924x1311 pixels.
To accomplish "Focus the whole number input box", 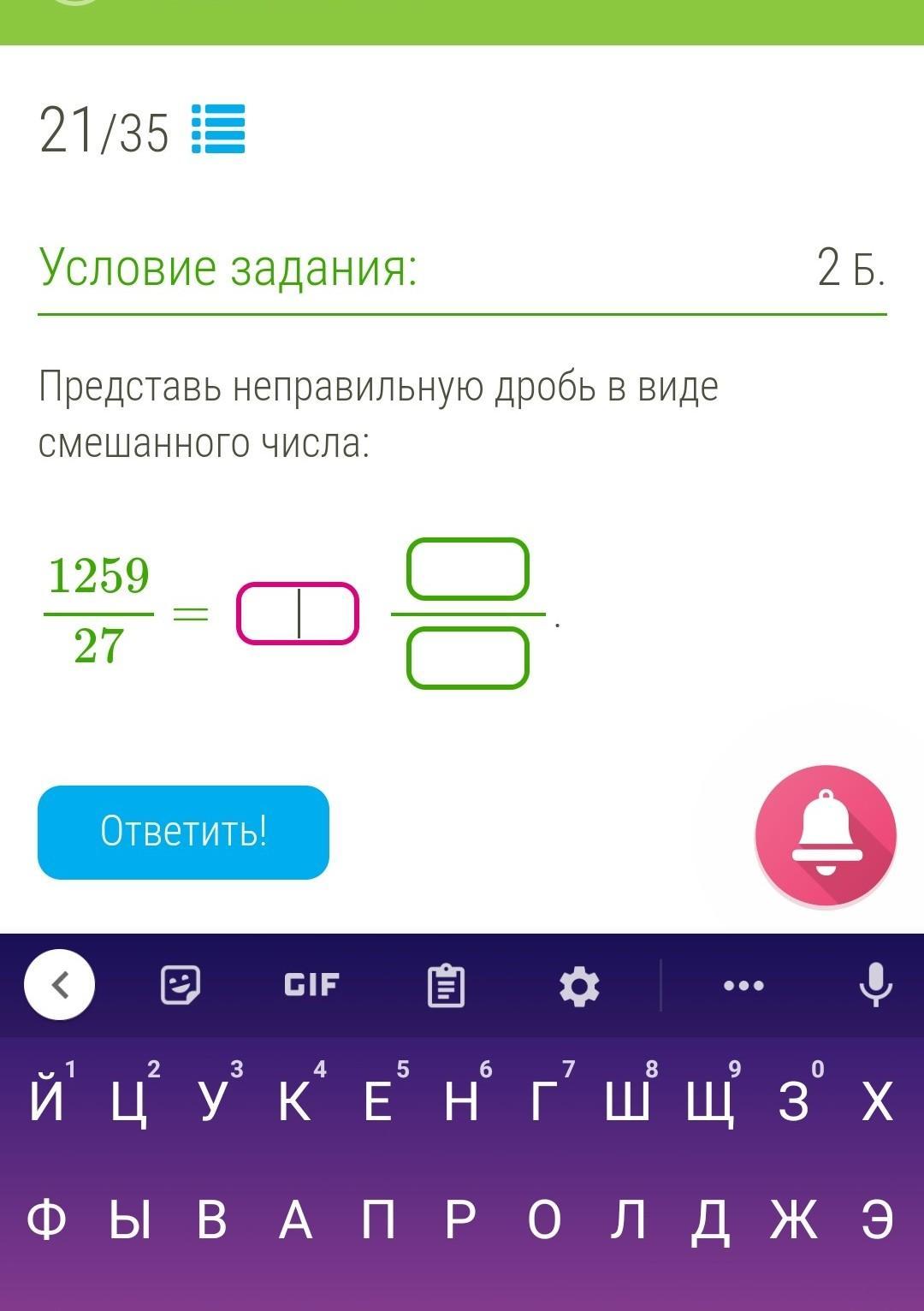I will pos(297,614).
